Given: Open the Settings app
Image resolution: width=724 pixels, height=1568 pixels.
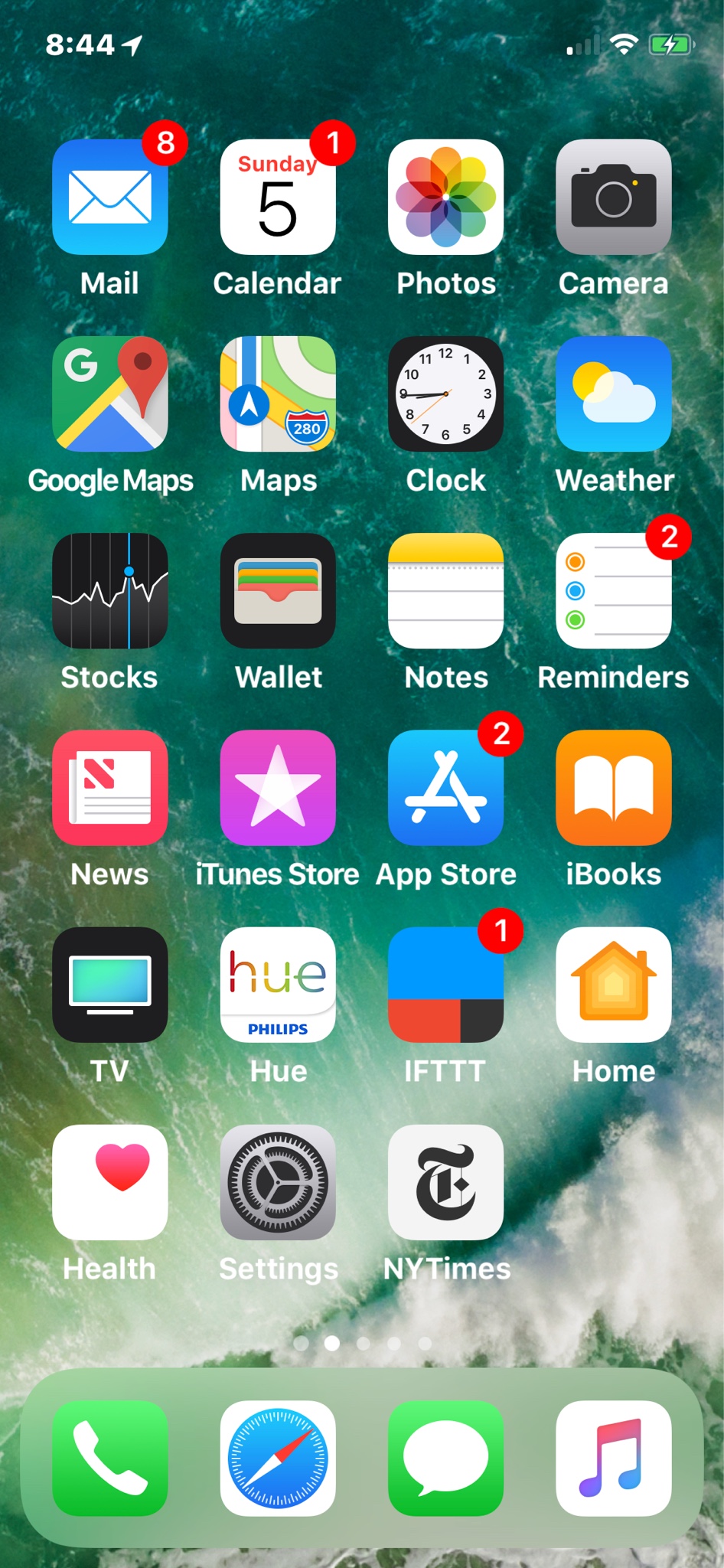Looking at the screenshot, I should (277, 1181).
